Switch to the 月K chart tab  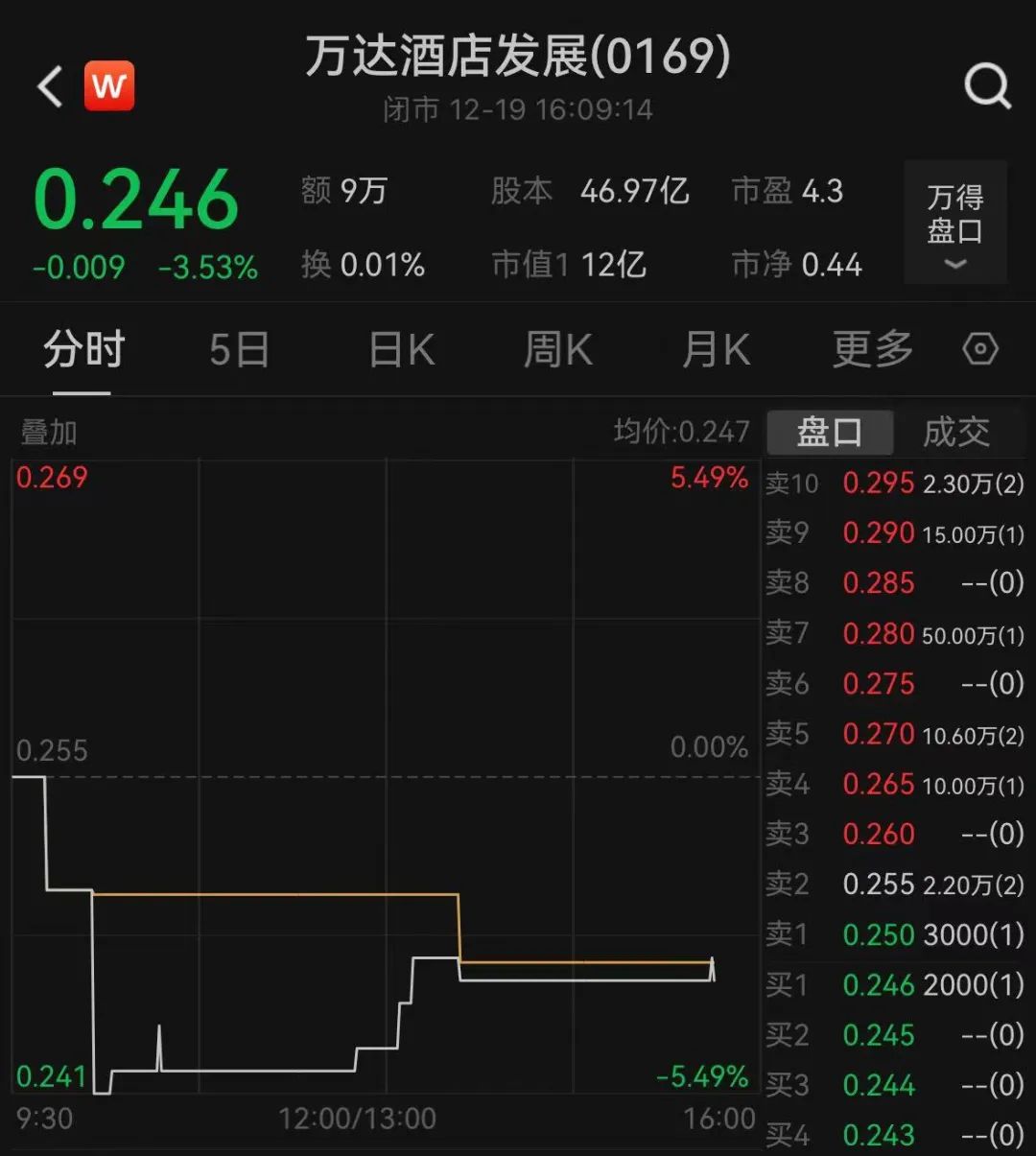(716, 349)
